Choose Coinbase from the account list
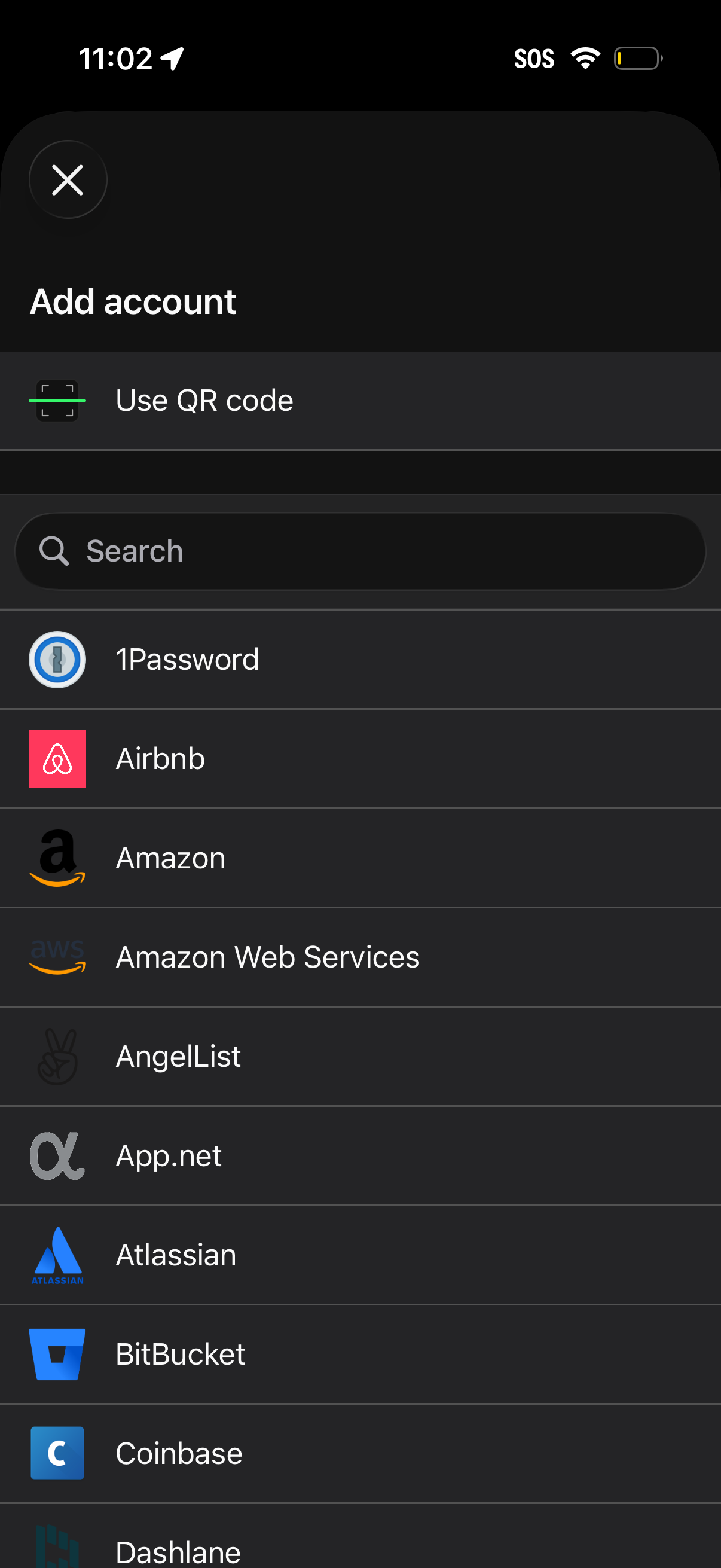This screenshot has width=721, height=1568. pyautogui.click(x=178, y=1453)
